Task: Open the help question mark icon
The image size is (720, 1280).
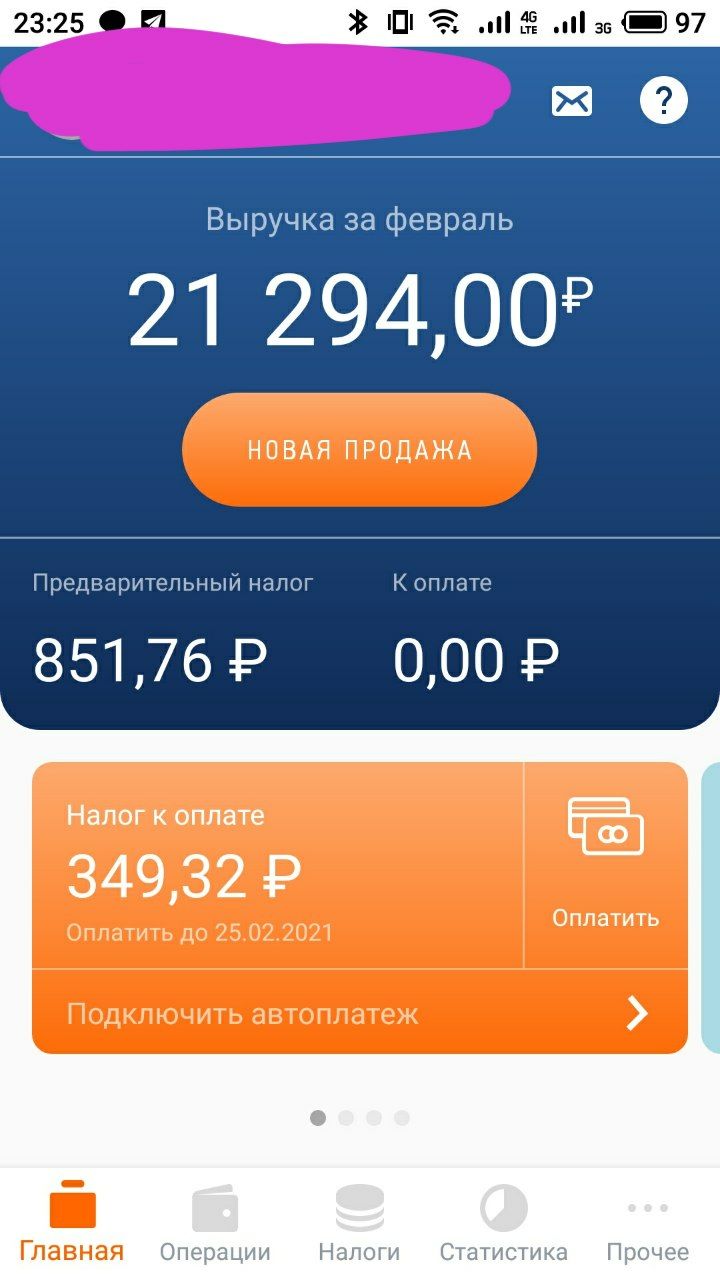Action: click(x=664, y=100)
